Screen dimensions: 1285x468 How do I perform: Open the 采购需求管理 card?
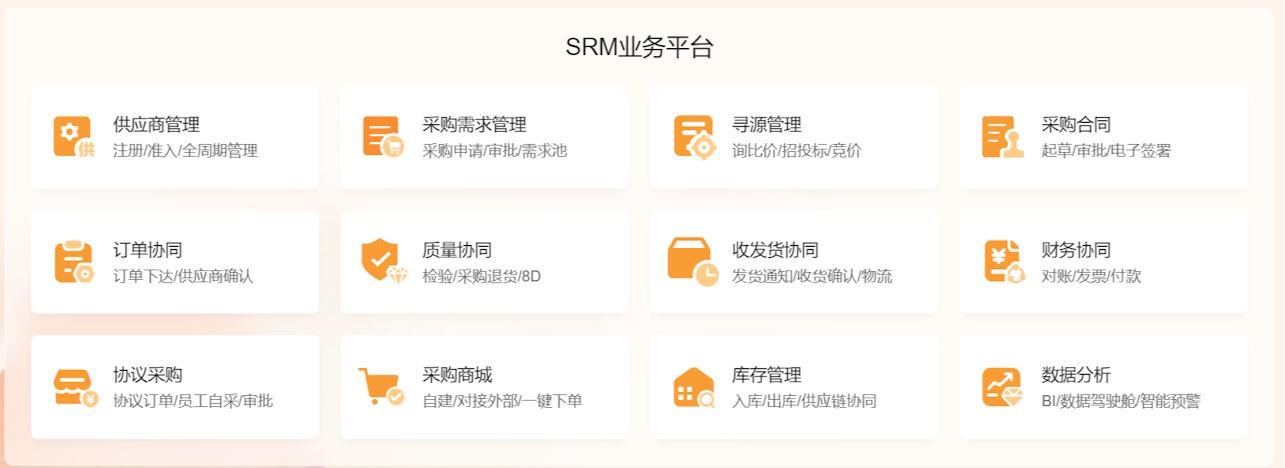pos(484,137)
